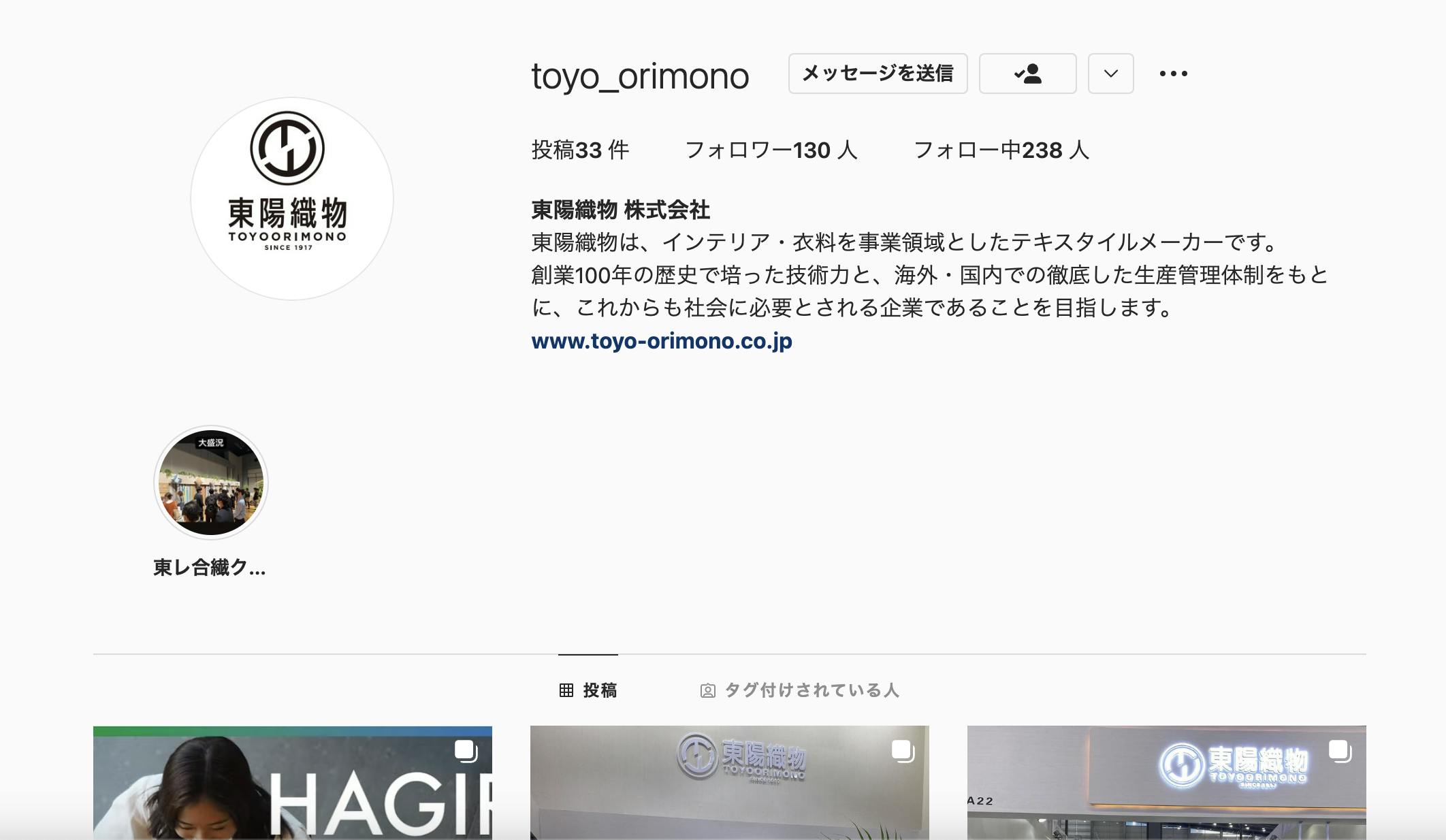This screenshot has height=840, width=1446.
Task: Open the three-dot options menu
Action: (1173, 74)
